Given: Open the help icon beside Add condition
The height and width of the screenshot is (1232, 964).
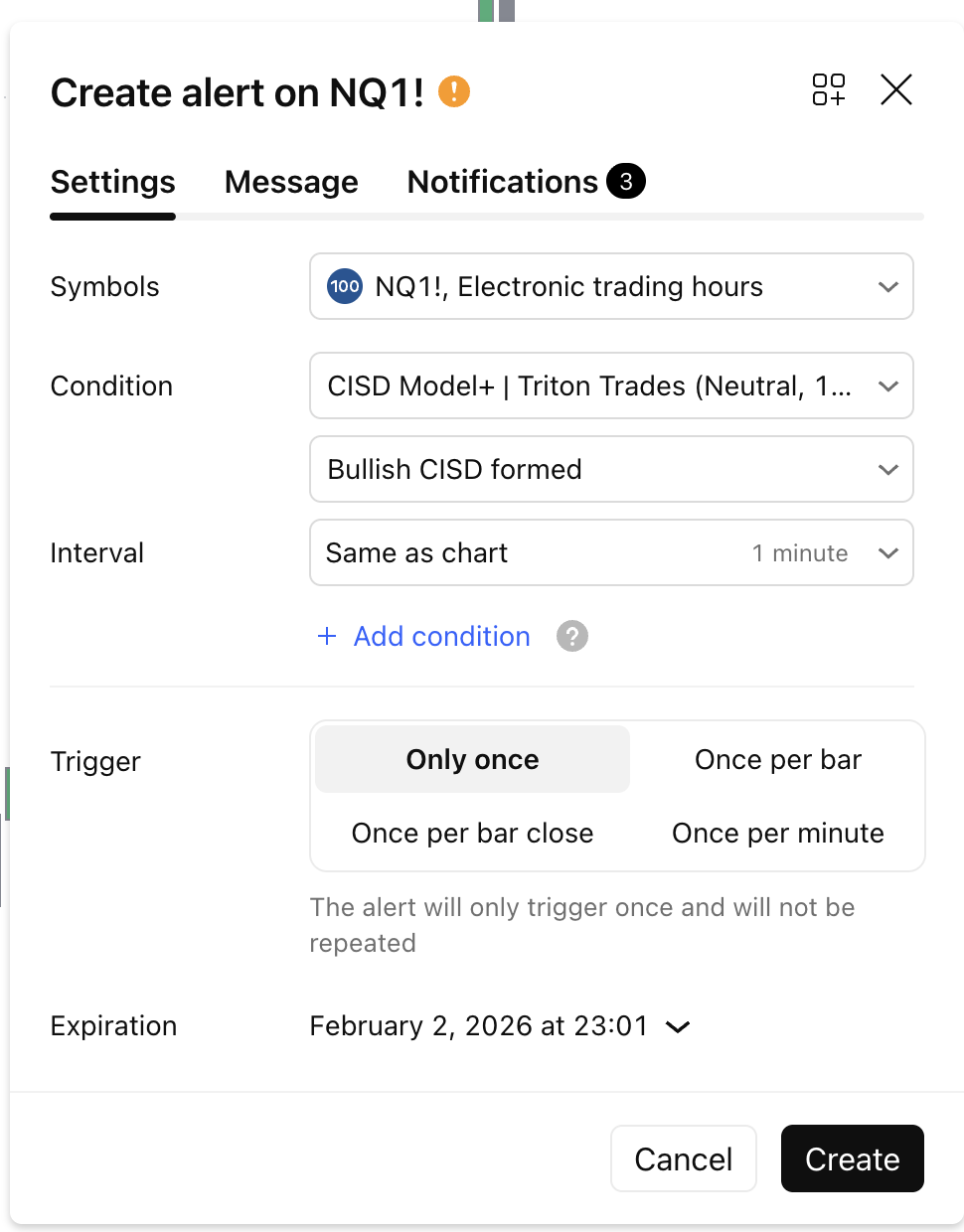Looking at the screenshot, I should [x=572, y=637].
